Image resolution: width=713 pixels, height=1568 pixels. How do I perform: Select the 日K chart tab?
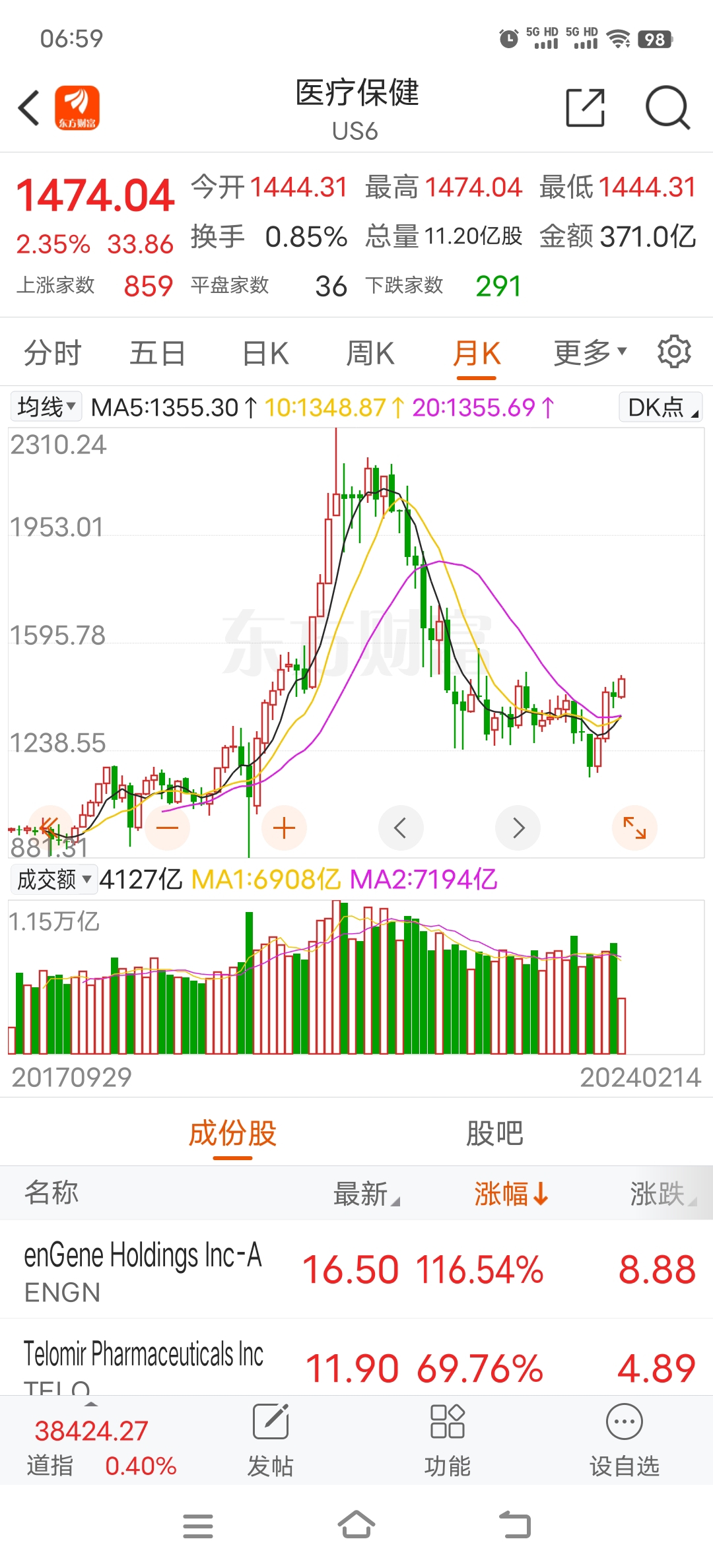[x=266, y=353]
